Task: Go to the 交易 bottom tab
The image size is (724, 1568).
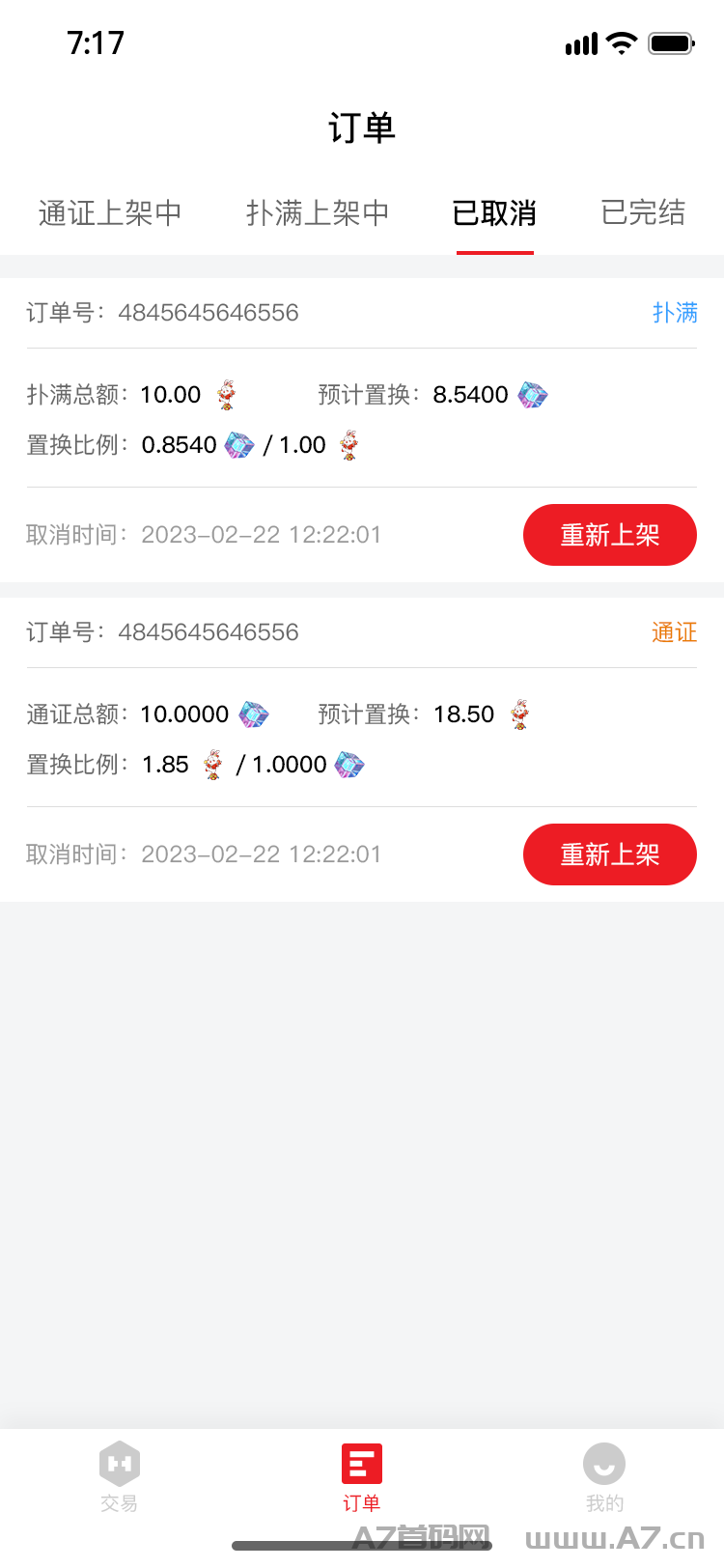Action: click(x=120, y=1477)
